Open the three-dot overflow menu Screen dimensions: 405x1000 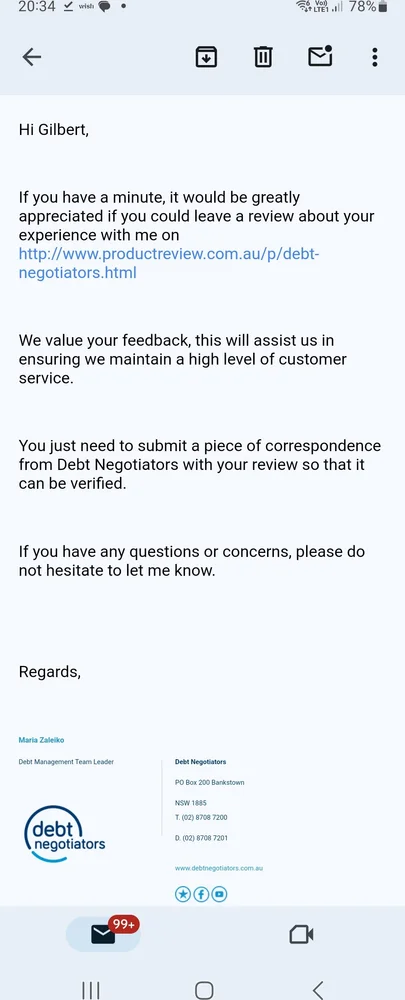(374, 57)
